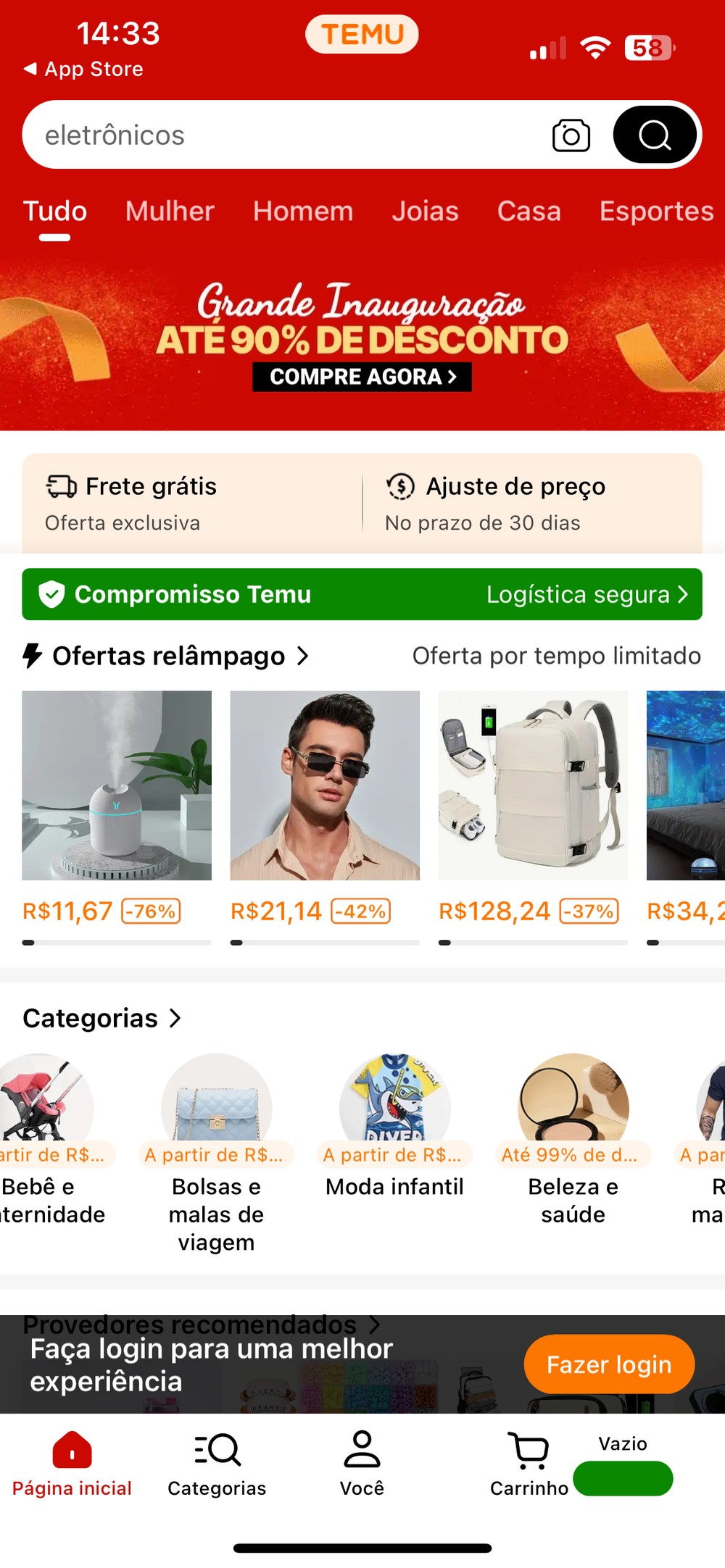Open the Casa tab
Image resolution: width=725 pixels, height=1568 pixels.
click(x=529, y=212)
